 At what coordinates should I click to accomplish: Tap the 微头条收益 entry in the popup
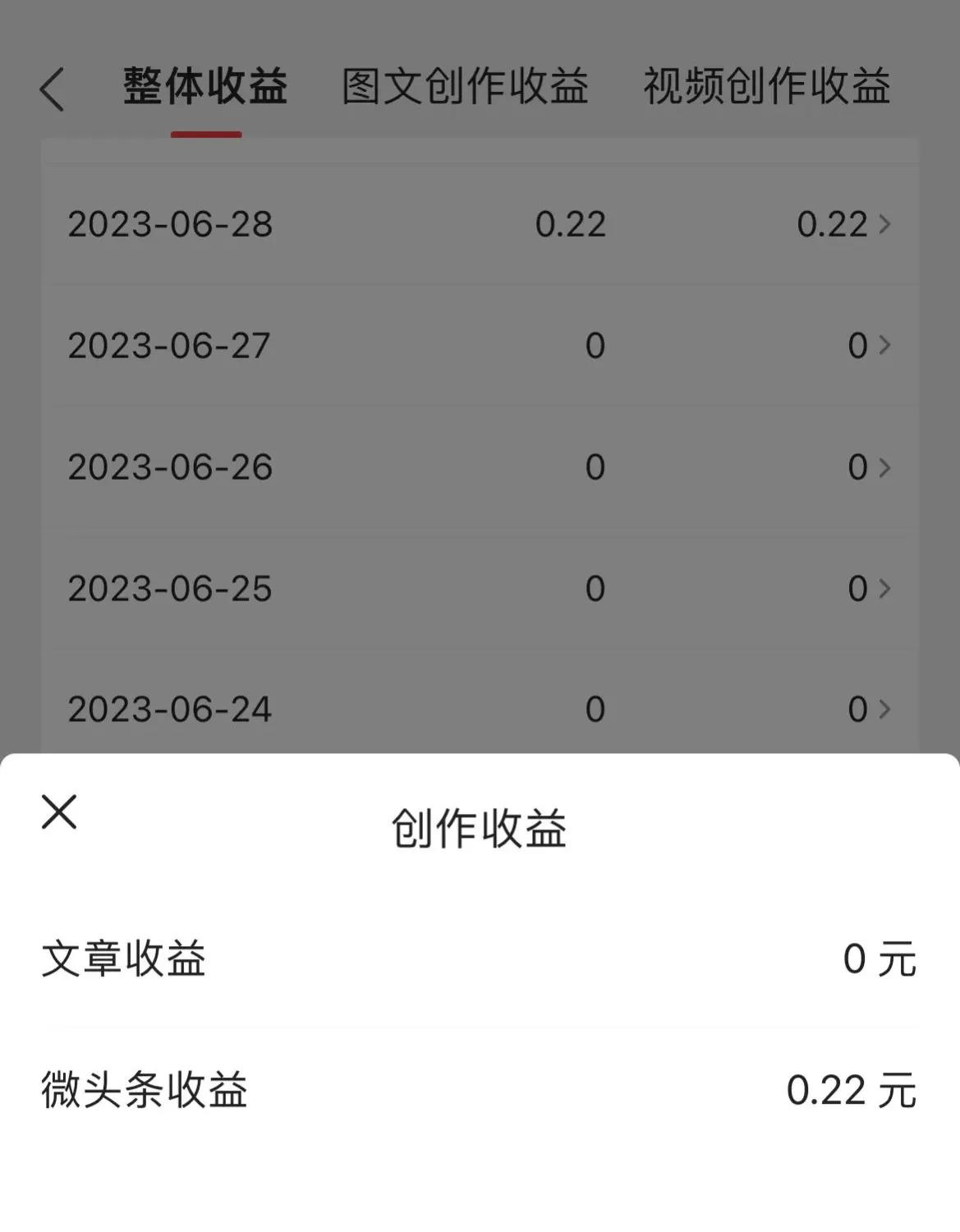[x=144, y=1091]
